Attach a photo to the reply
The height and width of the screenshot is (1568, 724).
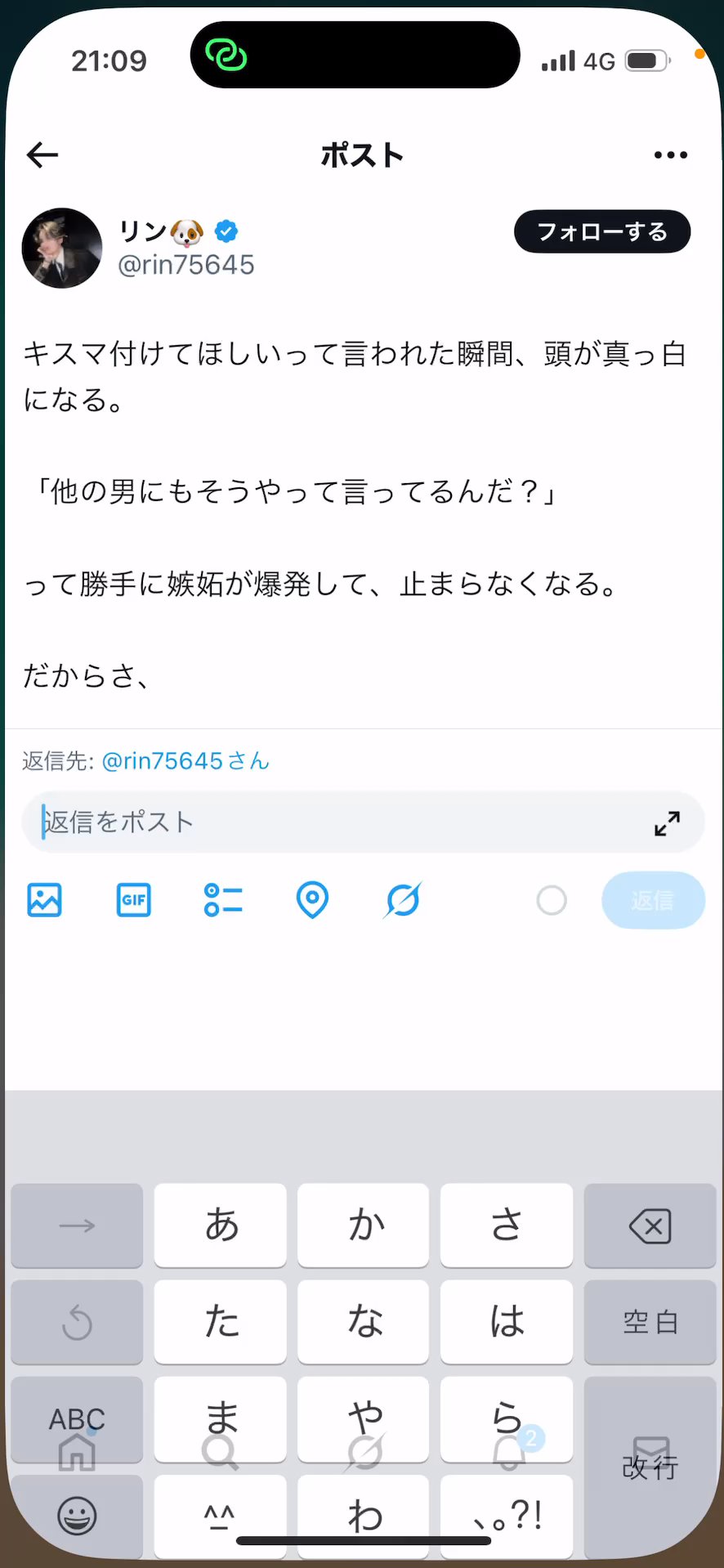[x=44, y=900]
